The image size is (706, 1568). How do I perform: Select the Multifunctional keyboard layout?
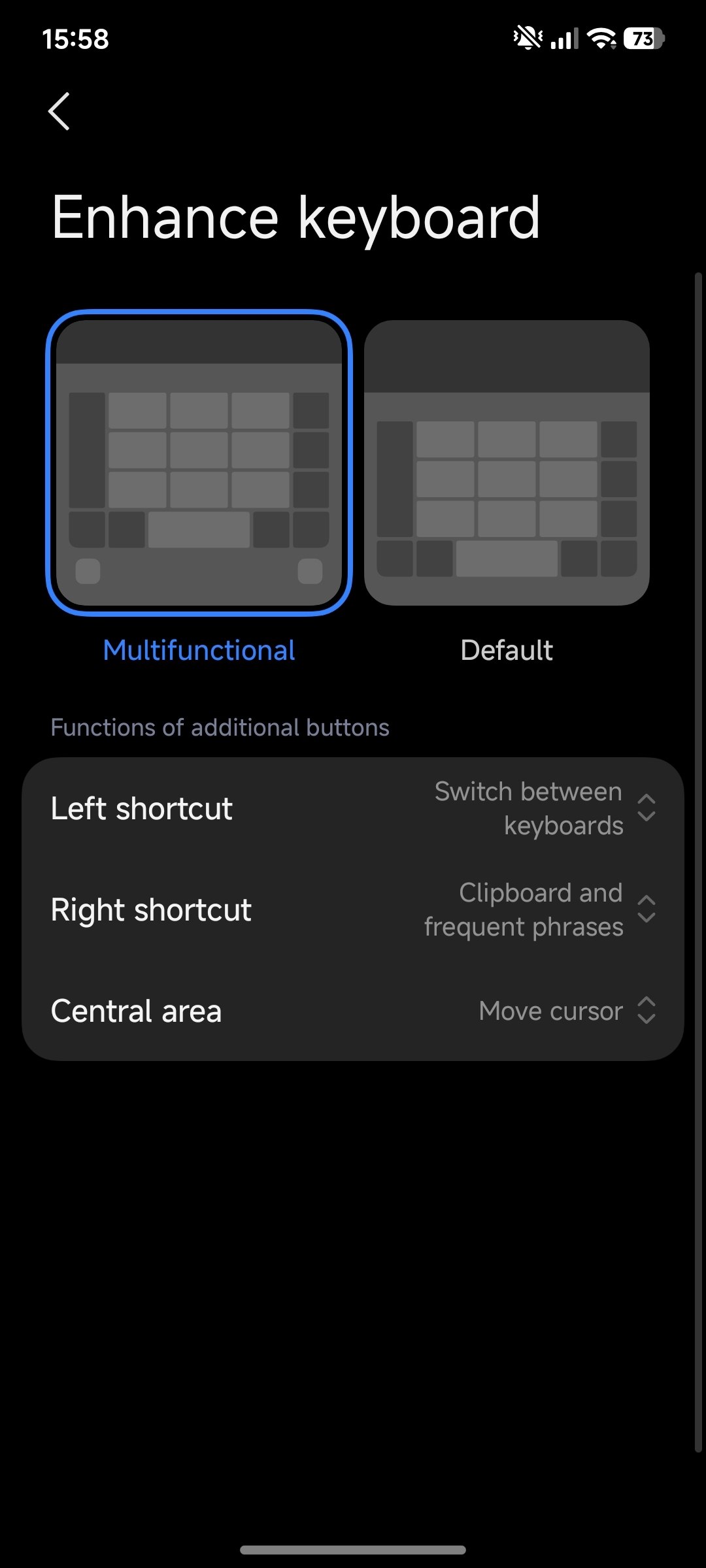pos(199,463)
